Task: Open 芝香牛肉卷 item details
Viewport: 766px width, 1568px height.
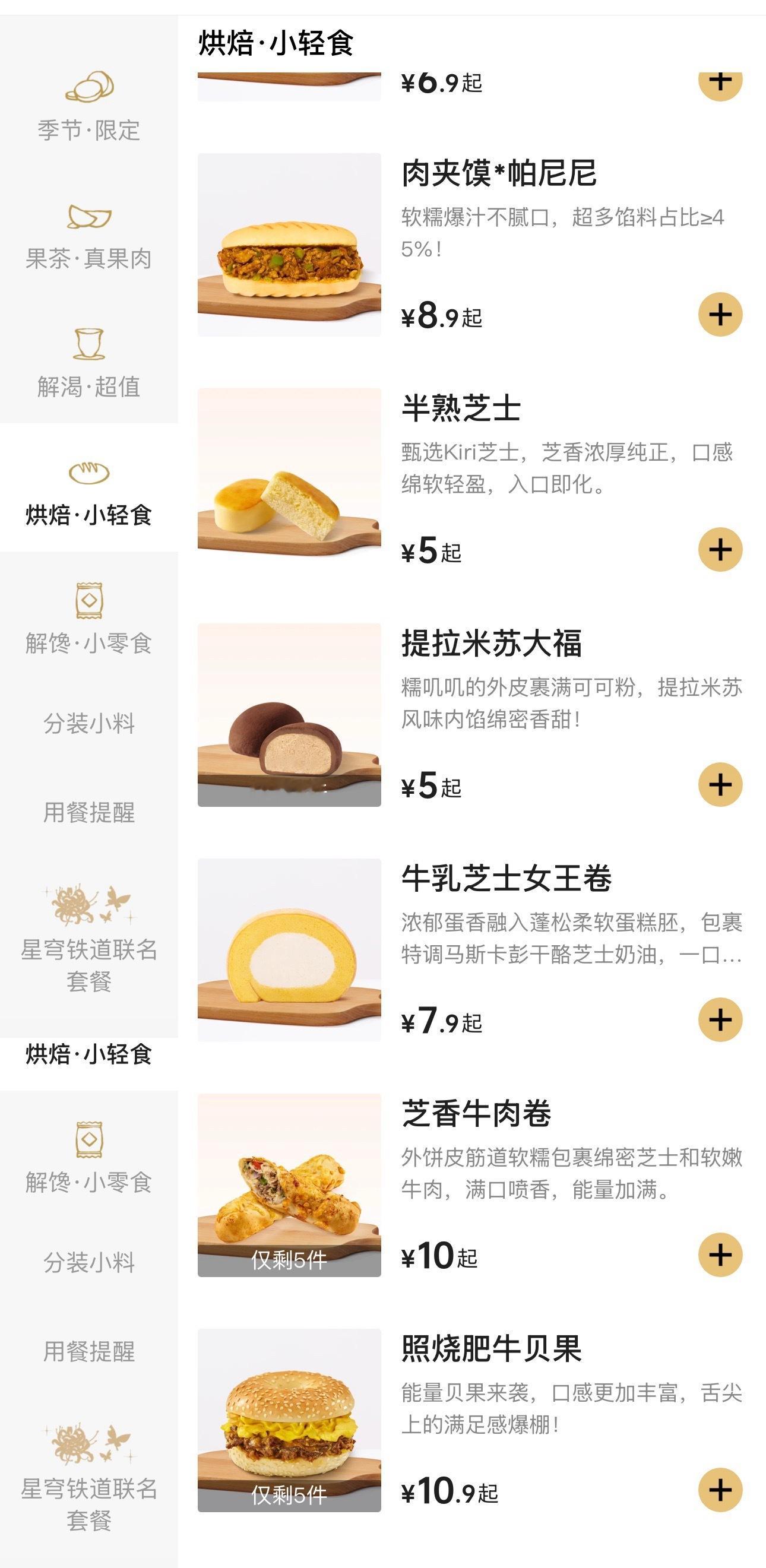Action: [289, 1185]
